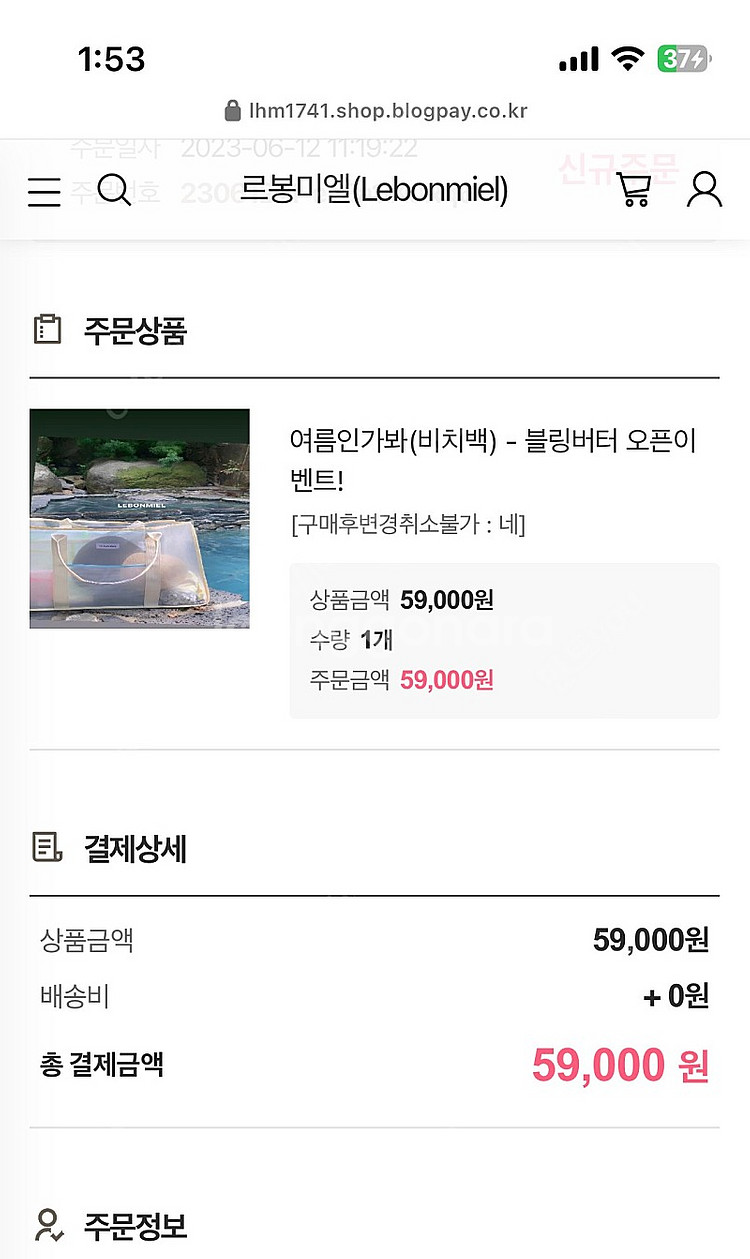The width and height of the screenshot is (750, 1259).
Task: Select the beach bag product thumbnail
Action: 139,518
